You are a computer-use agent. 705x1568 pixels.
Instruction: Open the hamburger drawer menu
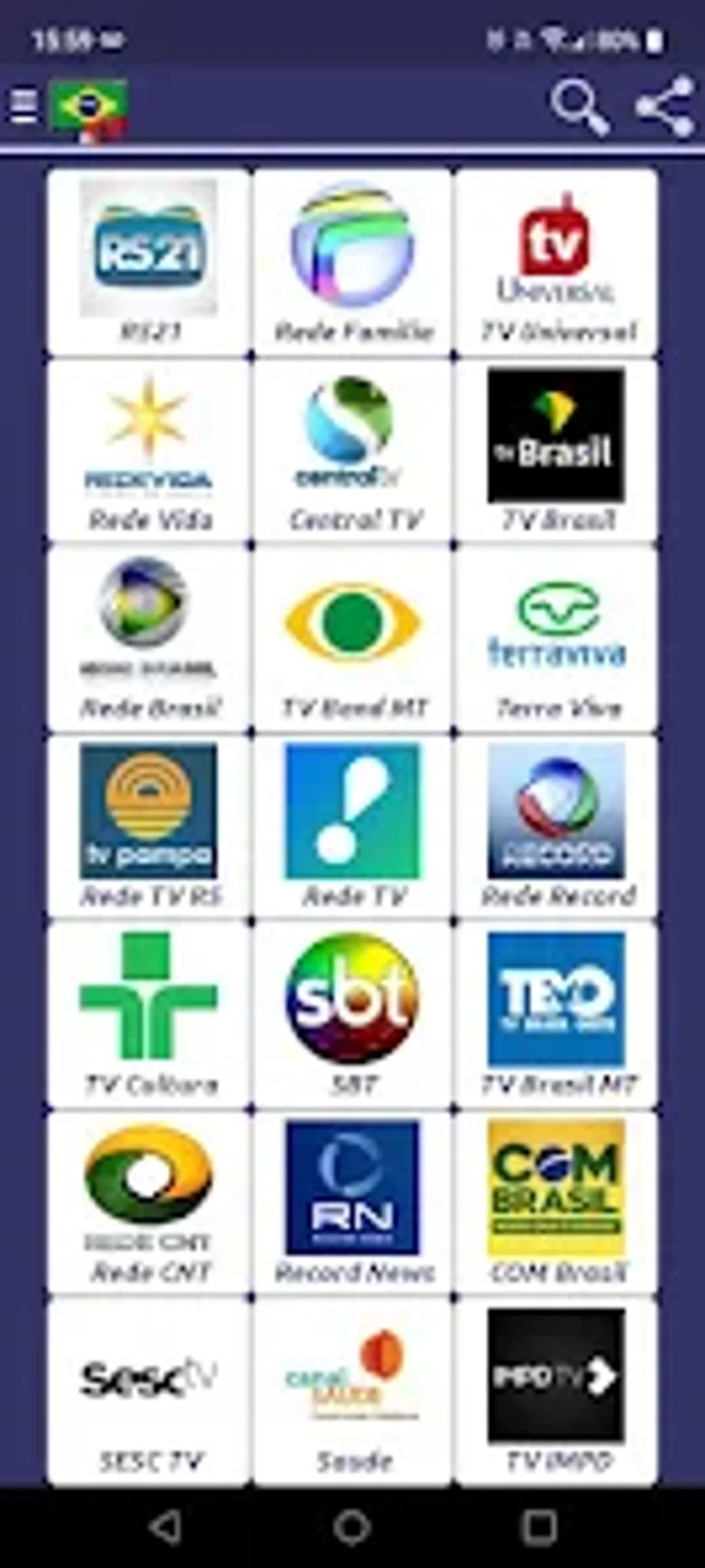coord(24,107)
